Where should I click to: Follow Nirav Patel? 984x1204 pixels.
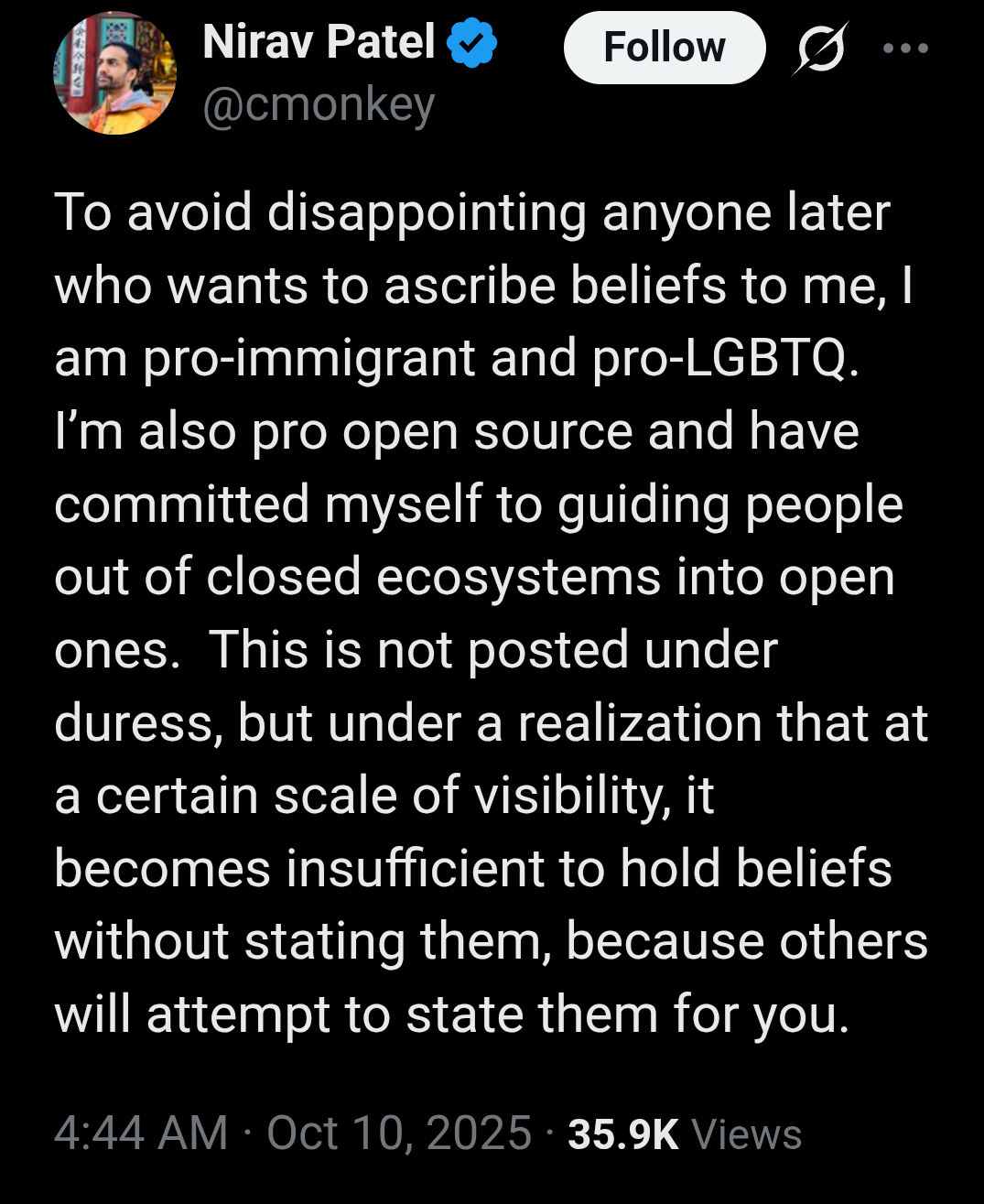[x=665, y=48]
